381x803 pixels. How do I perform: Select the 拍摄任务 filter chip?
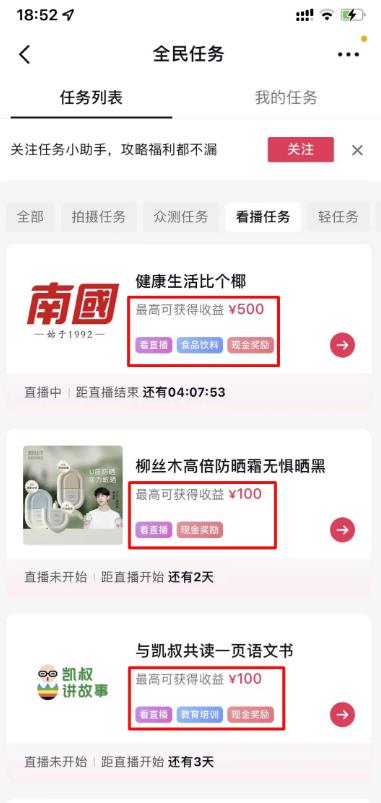point(99,217)
